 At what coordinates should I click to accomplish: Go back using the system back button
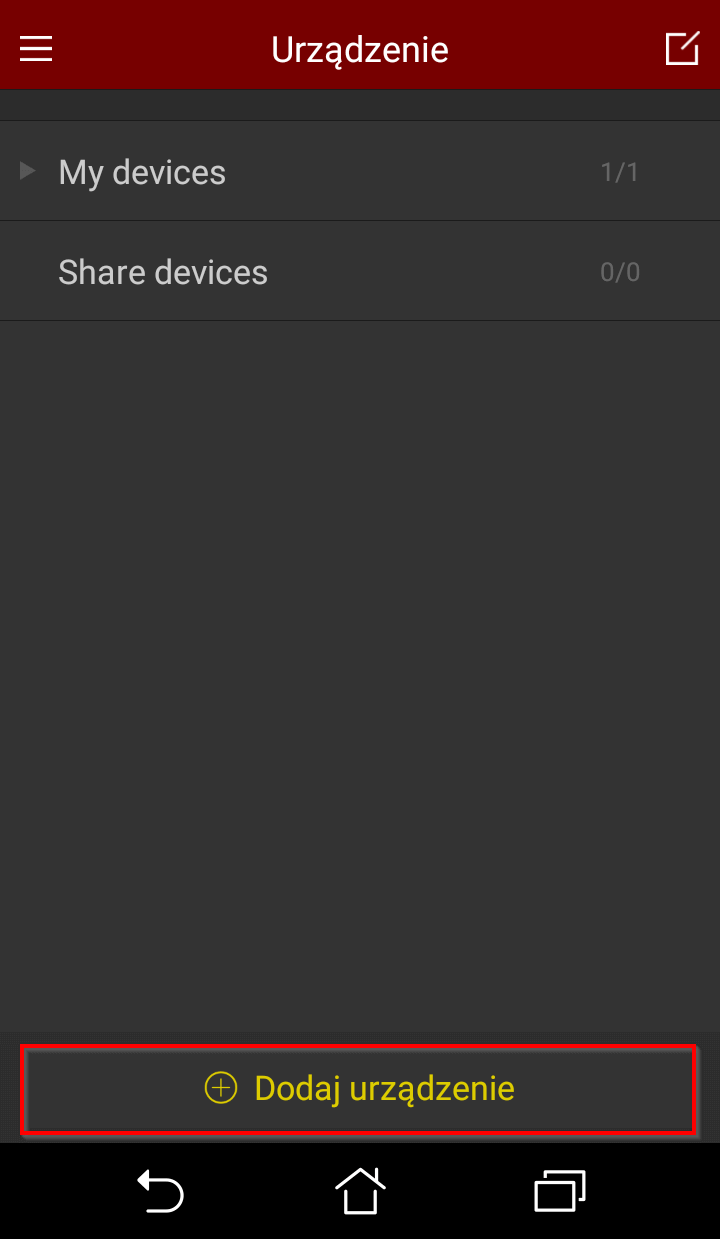pyautogui.click(x=160, y=1192)
